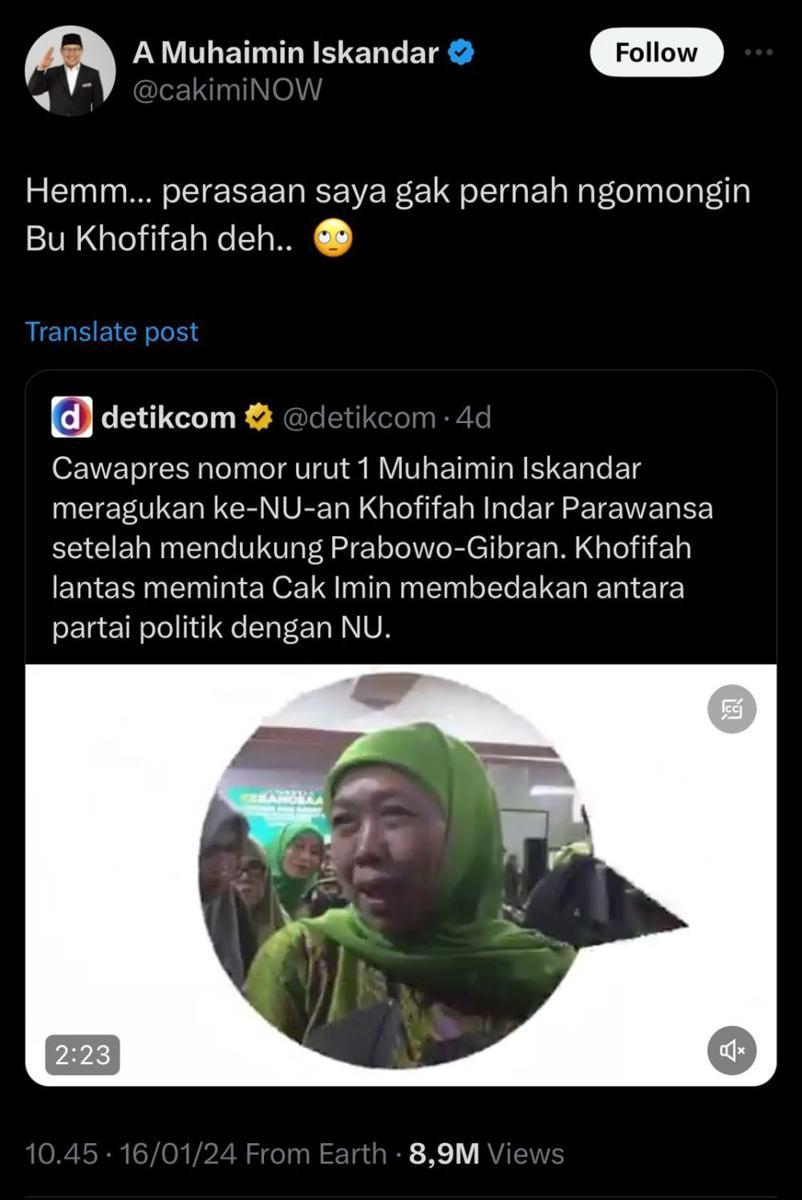The width and height of the screenshot is (802, 1200).
Task: Play the detikcom video
Action: (400, 875)
